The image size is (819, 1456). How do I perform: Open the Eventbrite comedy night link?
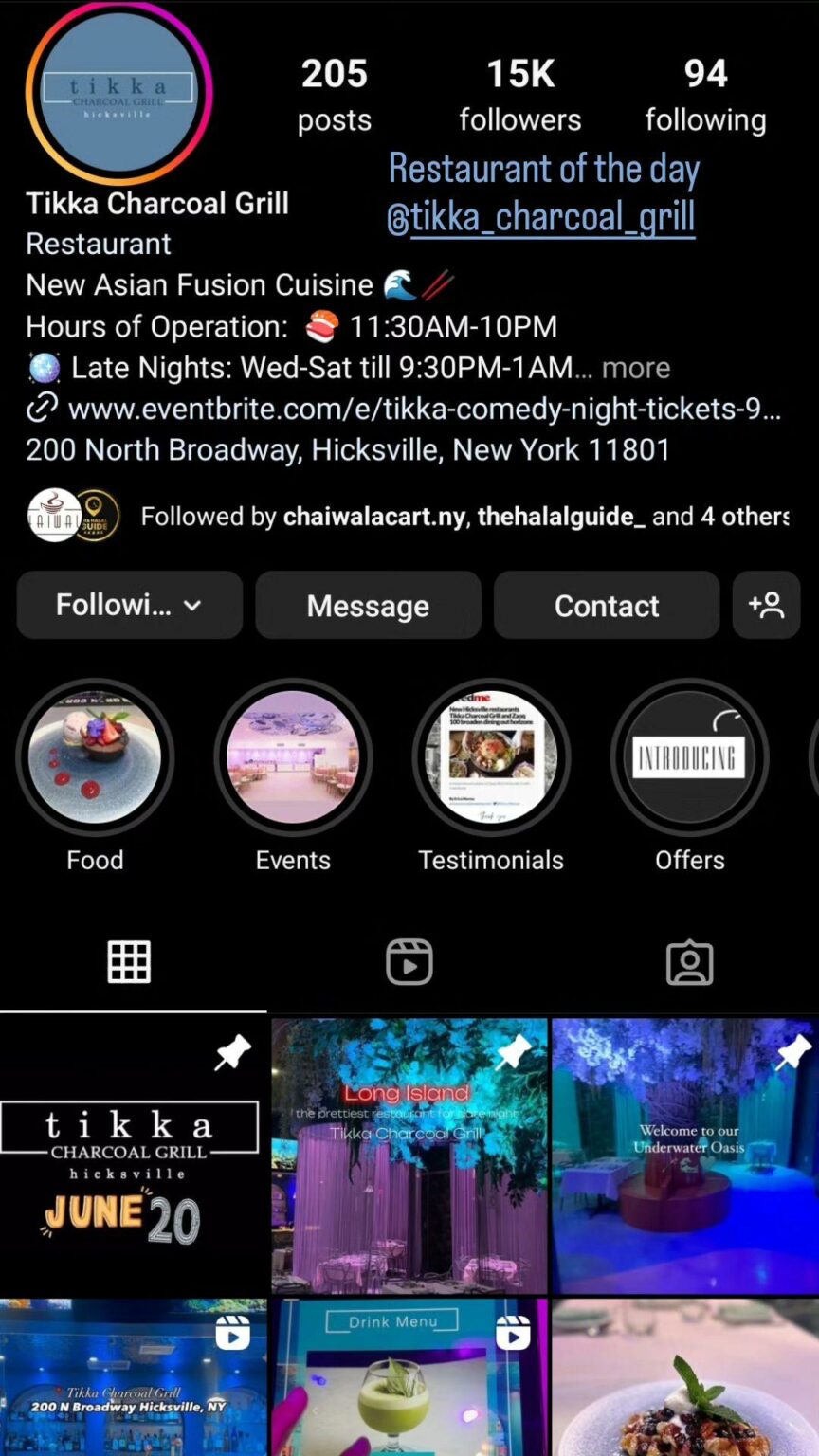[423, 409]
